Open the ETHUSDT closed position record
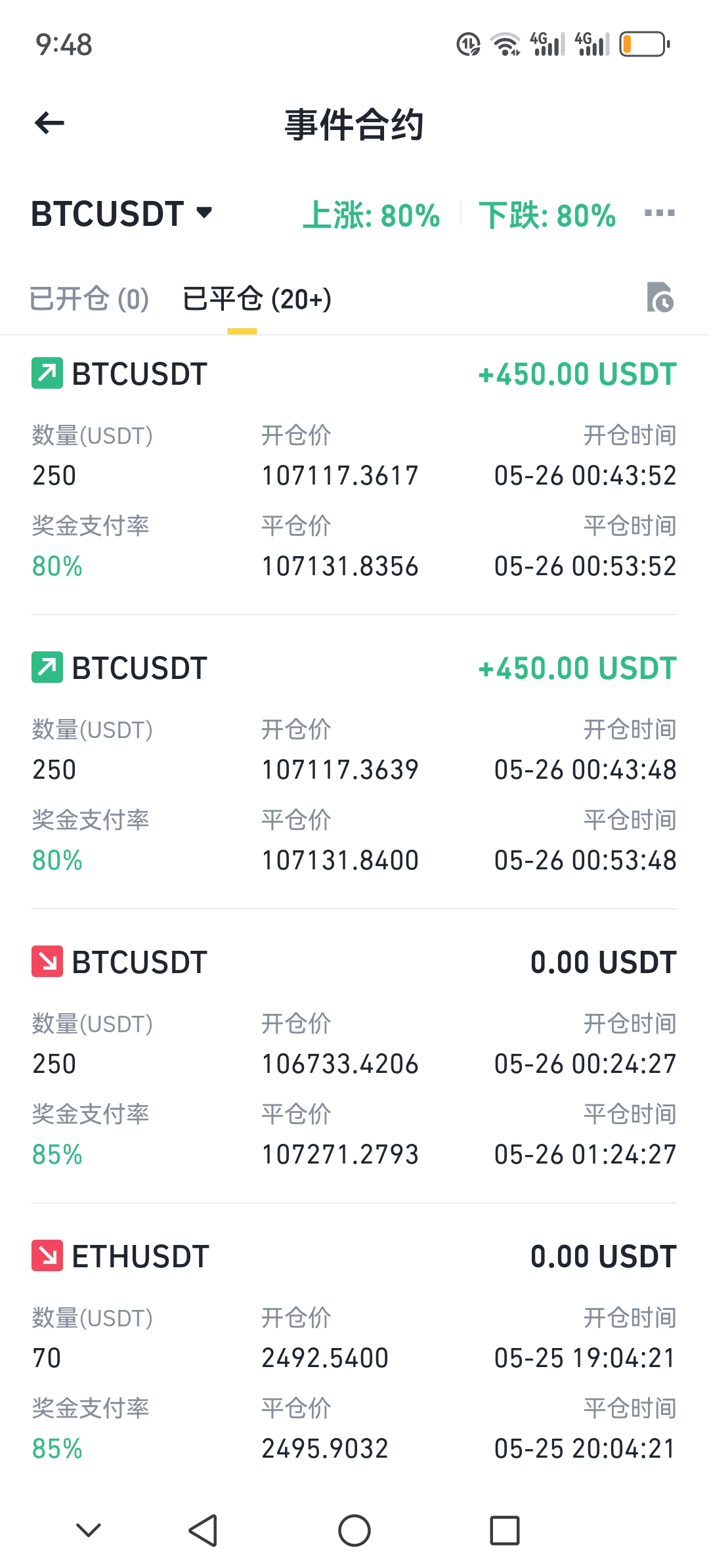Screen dimensions: 709x1568 (x=354, y=1352)
